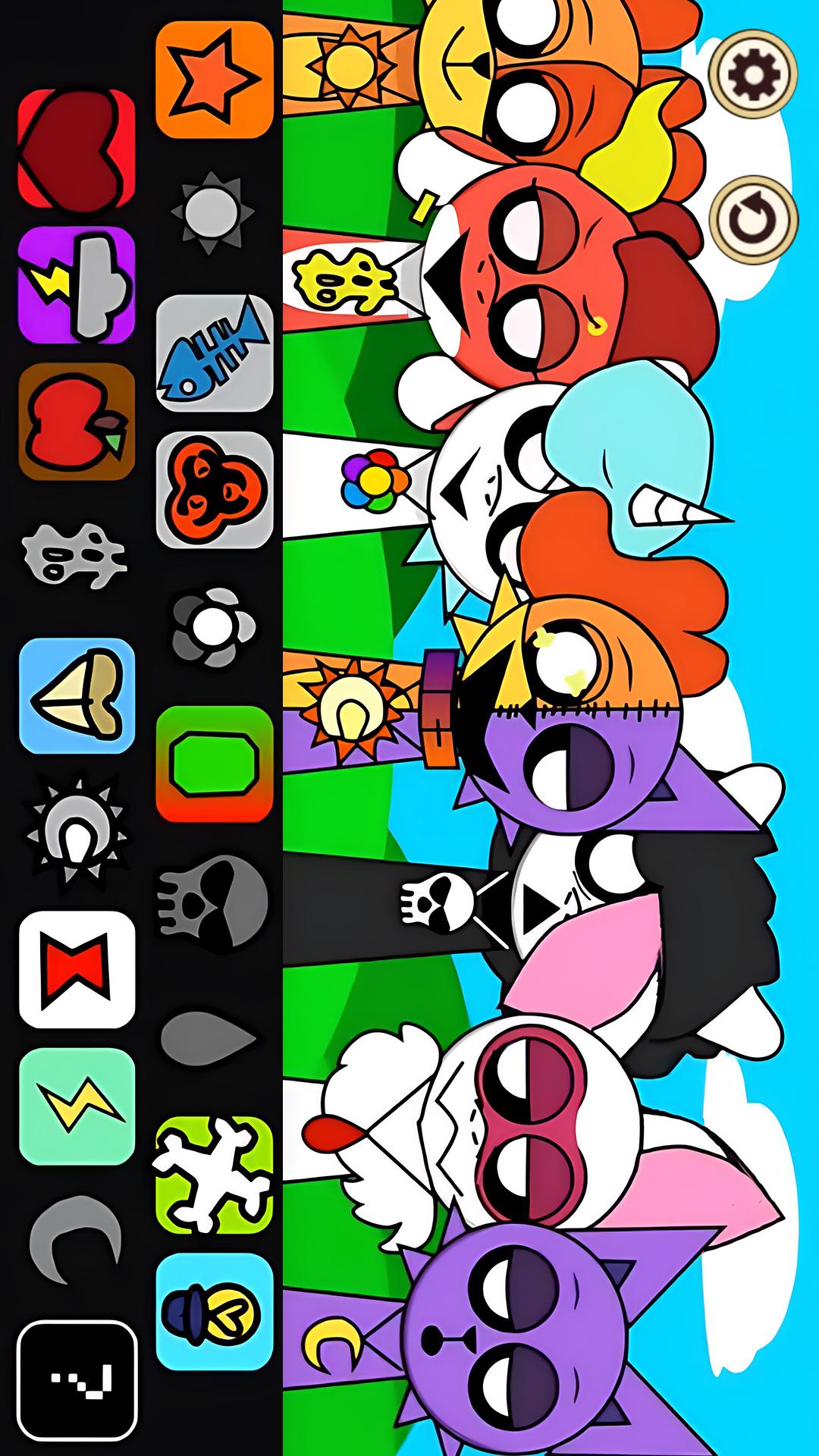Select the green gem icon

tap(215, 764)
